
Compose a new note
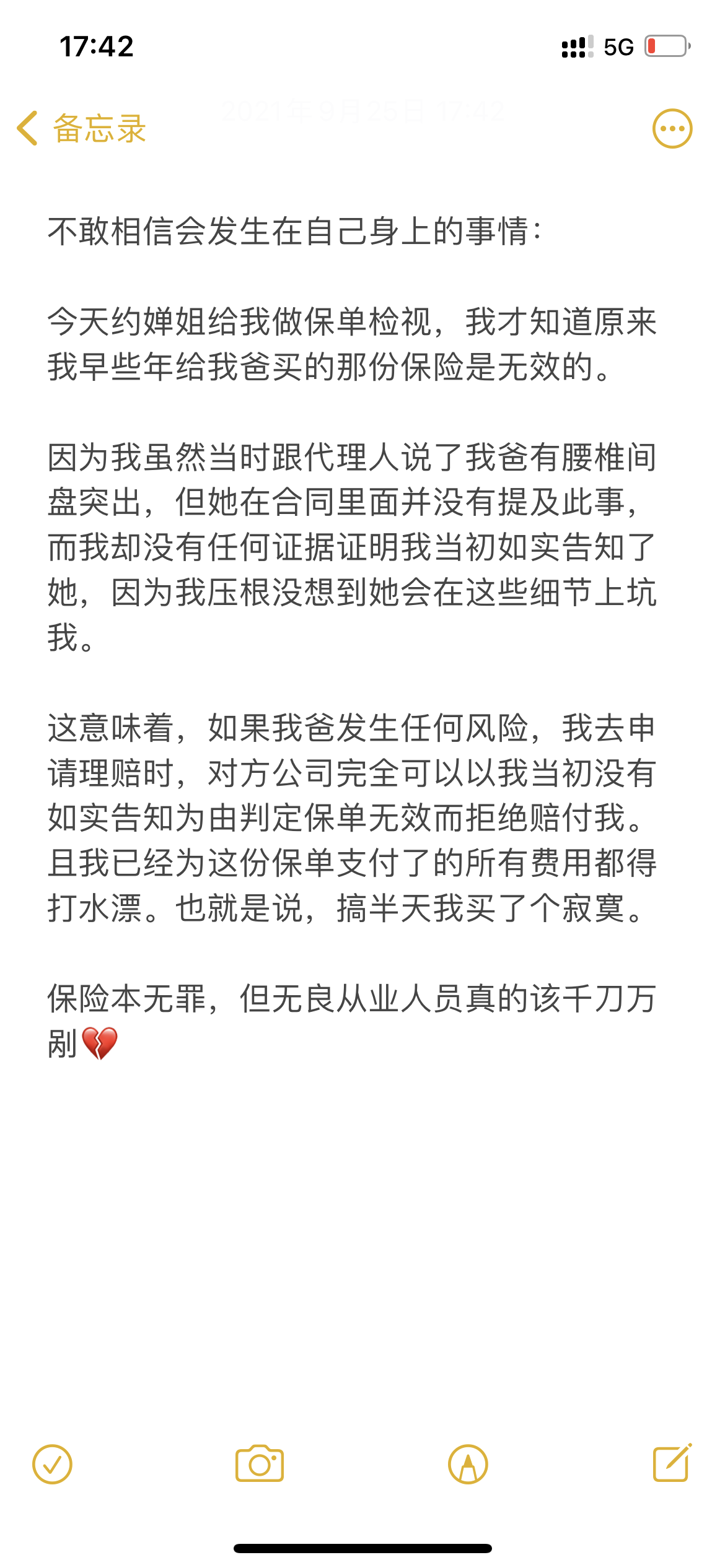coord(672,1463)
